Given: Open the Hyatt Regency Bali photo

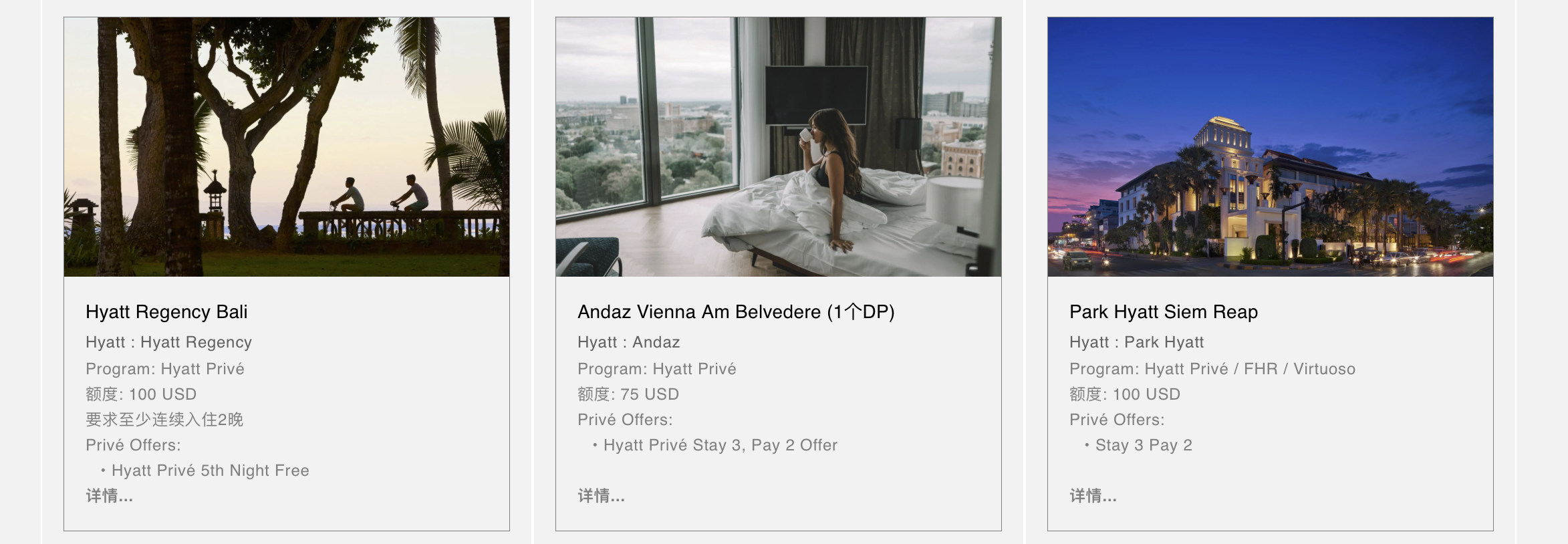Looking at the screenshot, I should coord(286,147).
